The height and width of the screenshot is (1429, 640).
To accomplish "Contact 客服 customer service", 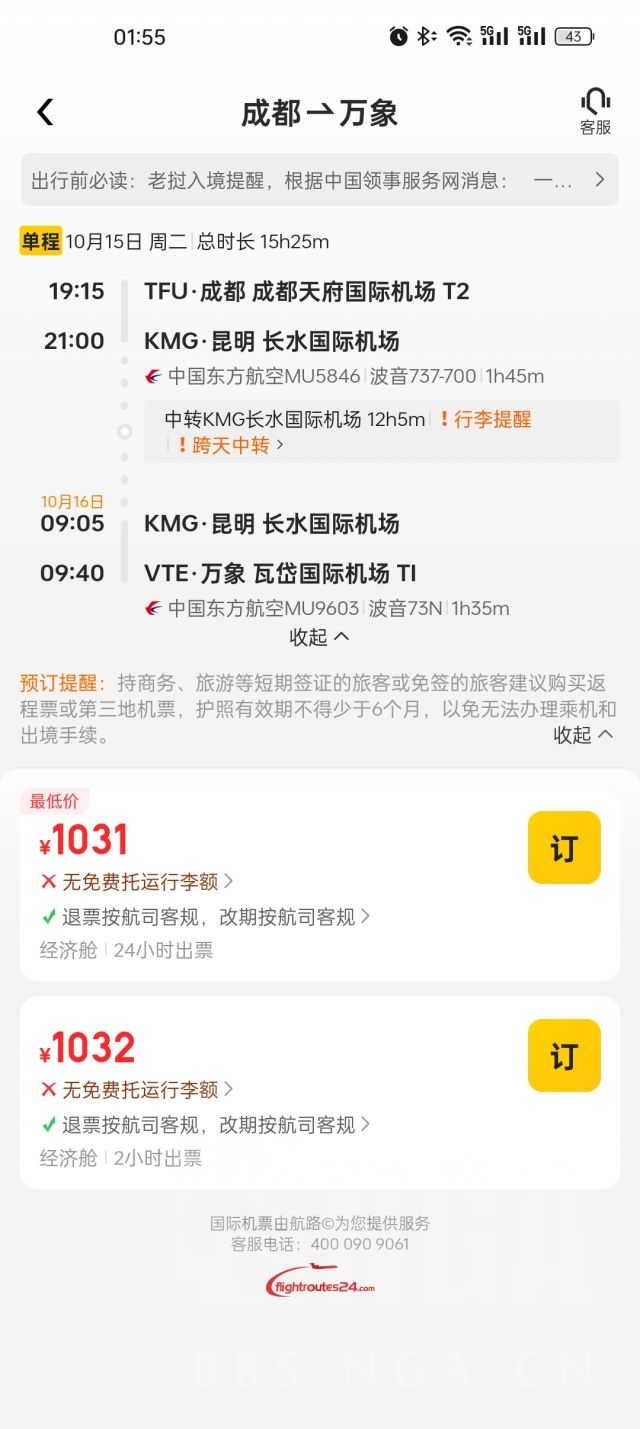I will coord(595,112).
